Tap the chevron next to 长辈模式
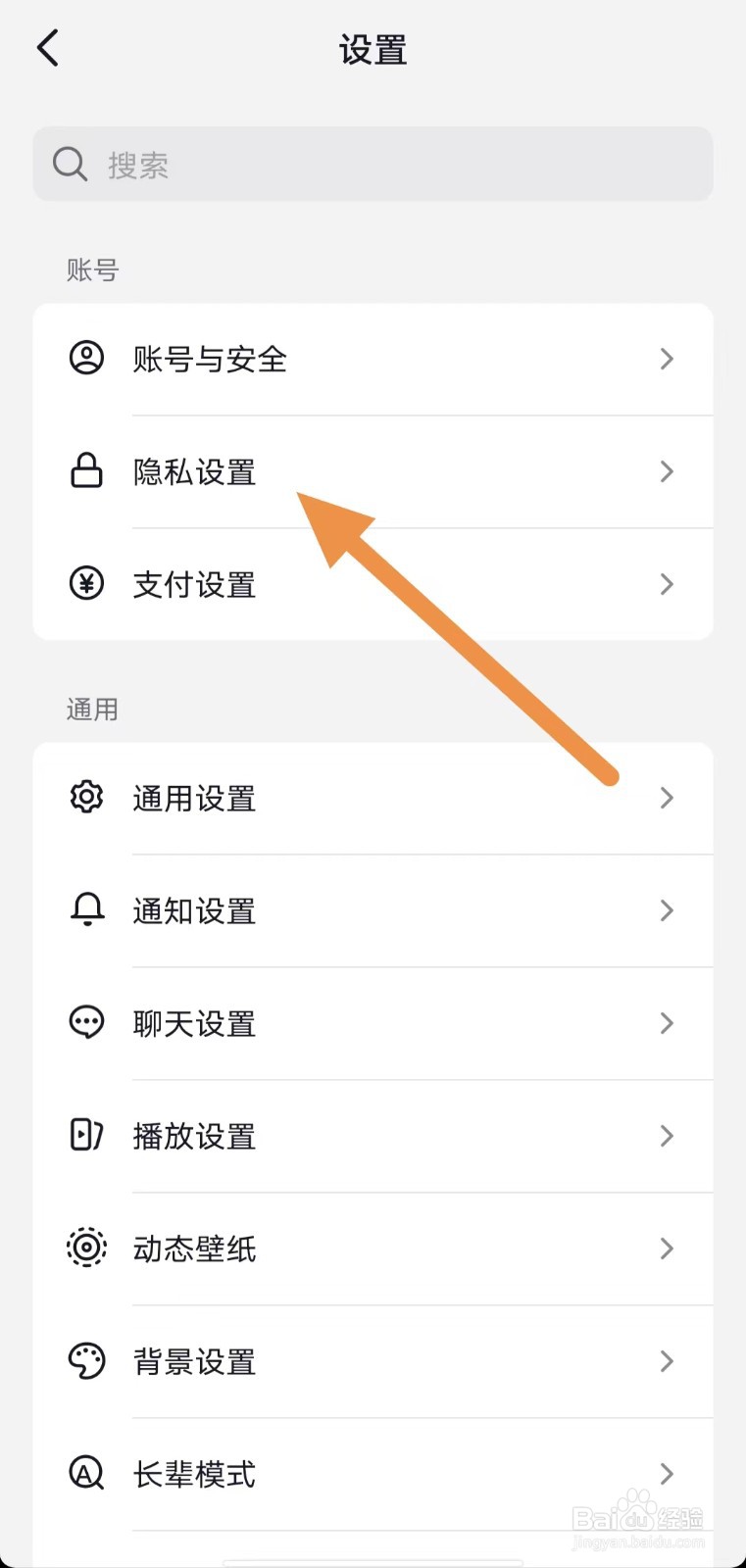Screen dimensions: 746x1568 coord(668,1473)
